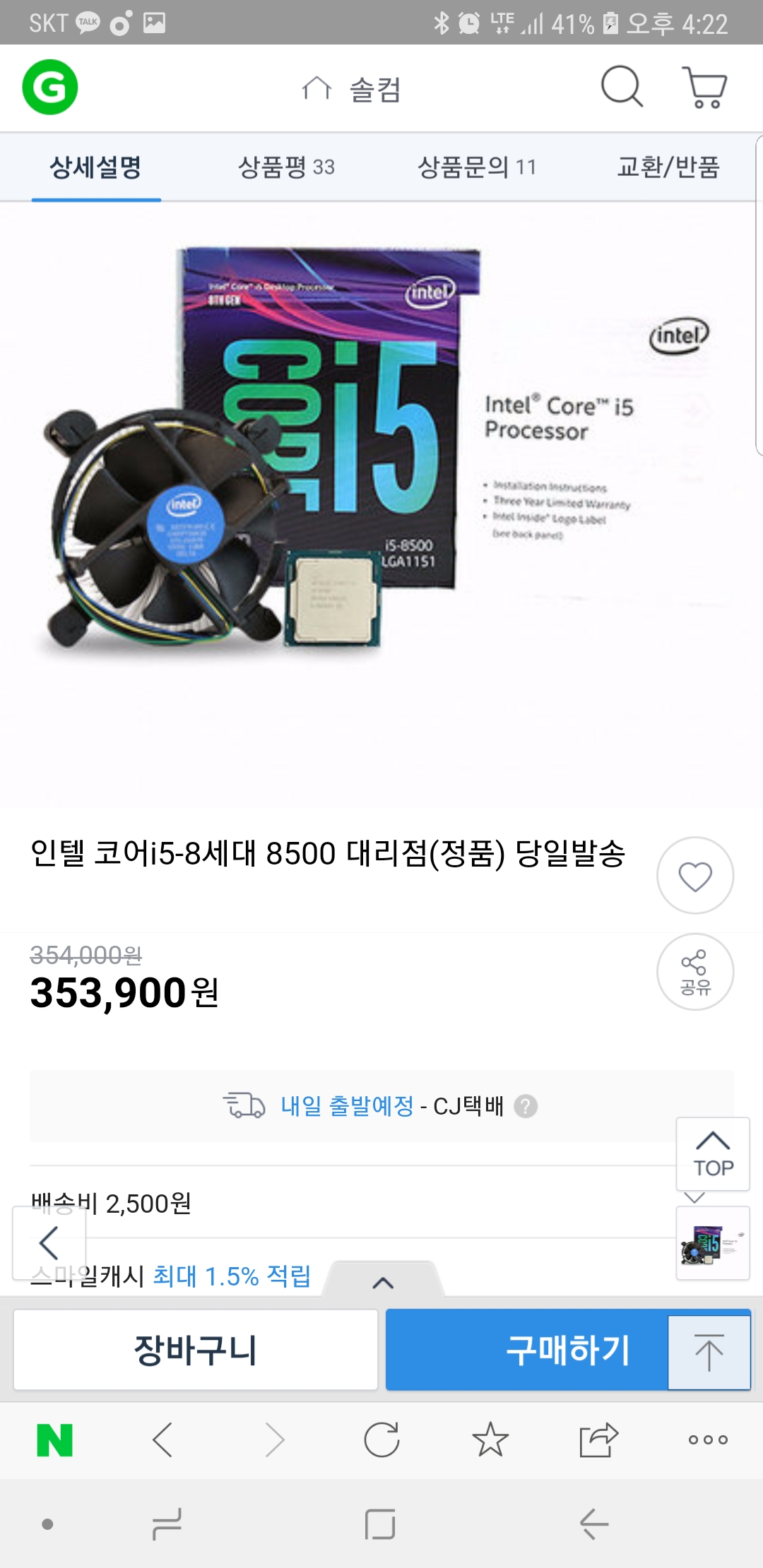Image resolution: width=763 pixels, height=1568 pixels.
Task: Add product to wishlist with the heart
Action: pos(695,876)
